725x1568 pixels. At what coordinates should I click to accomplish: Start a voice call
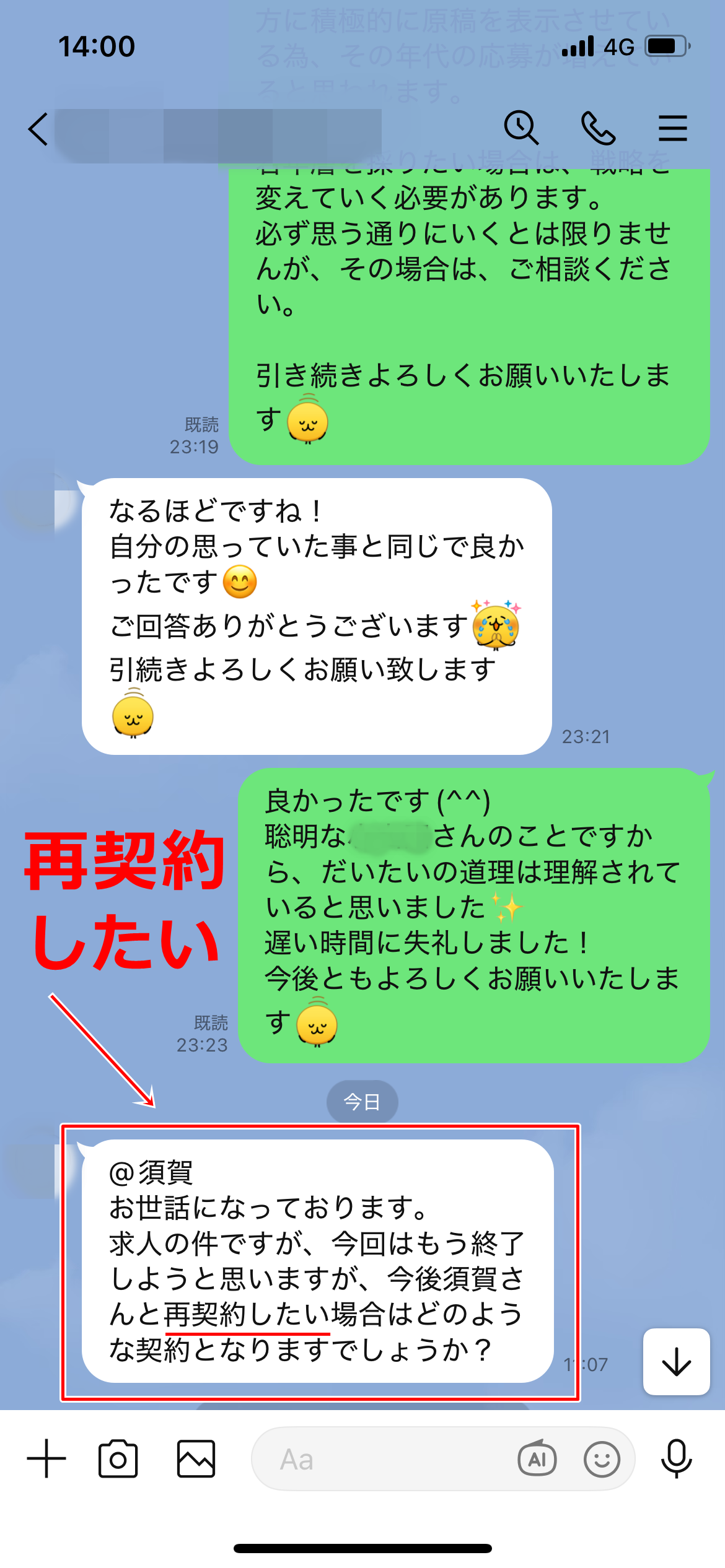point(598,128)
